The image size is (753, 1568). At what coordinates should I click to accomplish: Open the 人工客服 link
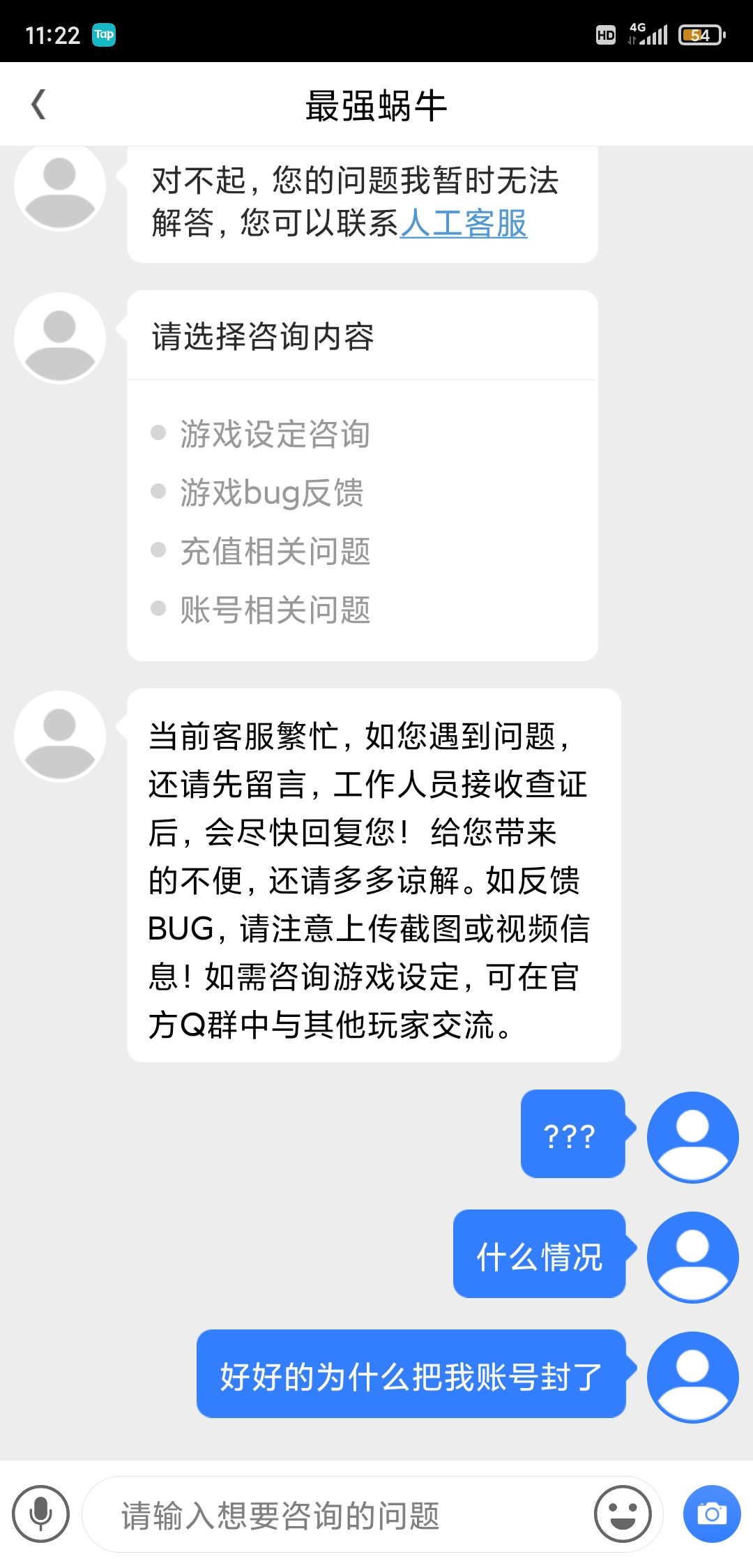464,224
